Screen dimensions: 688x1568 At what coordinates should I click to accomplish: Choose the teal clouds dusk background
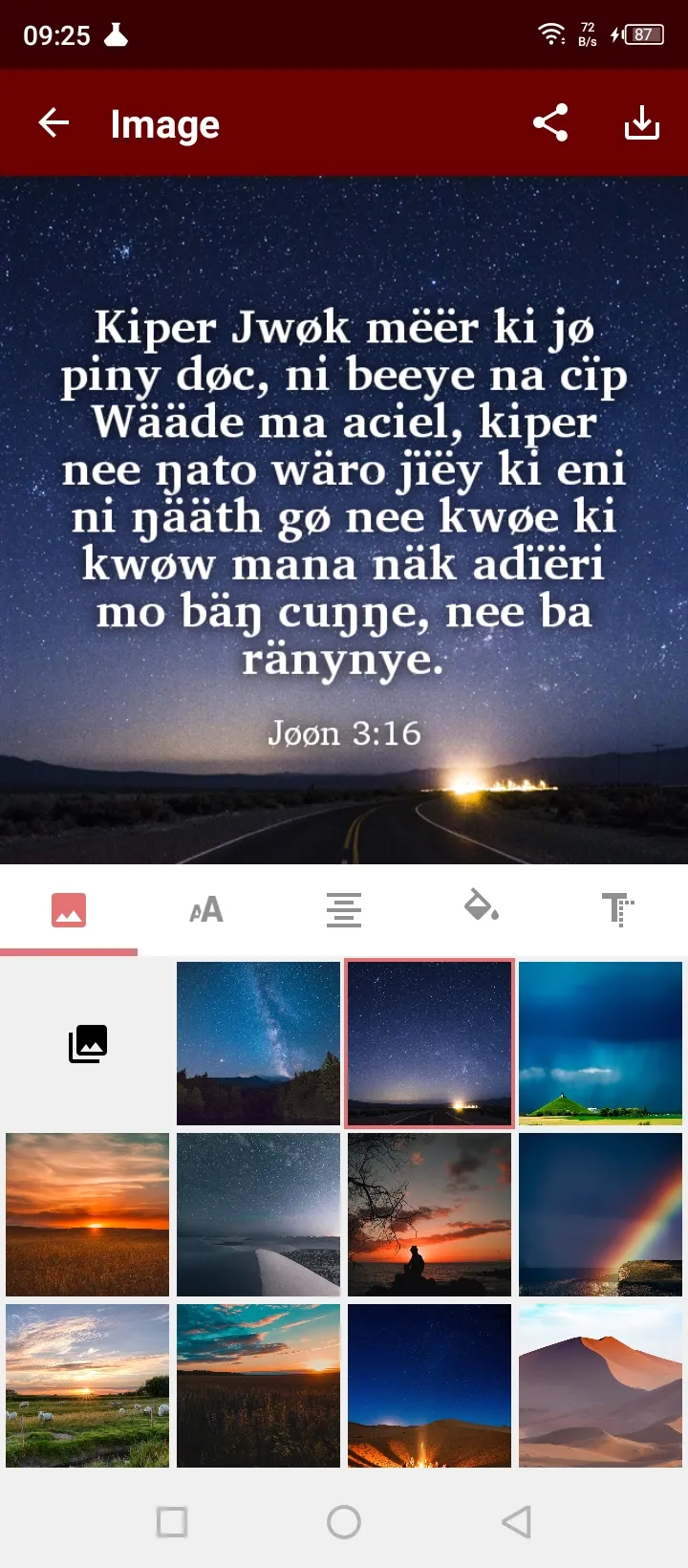pyautogui.click(x=258, y=1385)
